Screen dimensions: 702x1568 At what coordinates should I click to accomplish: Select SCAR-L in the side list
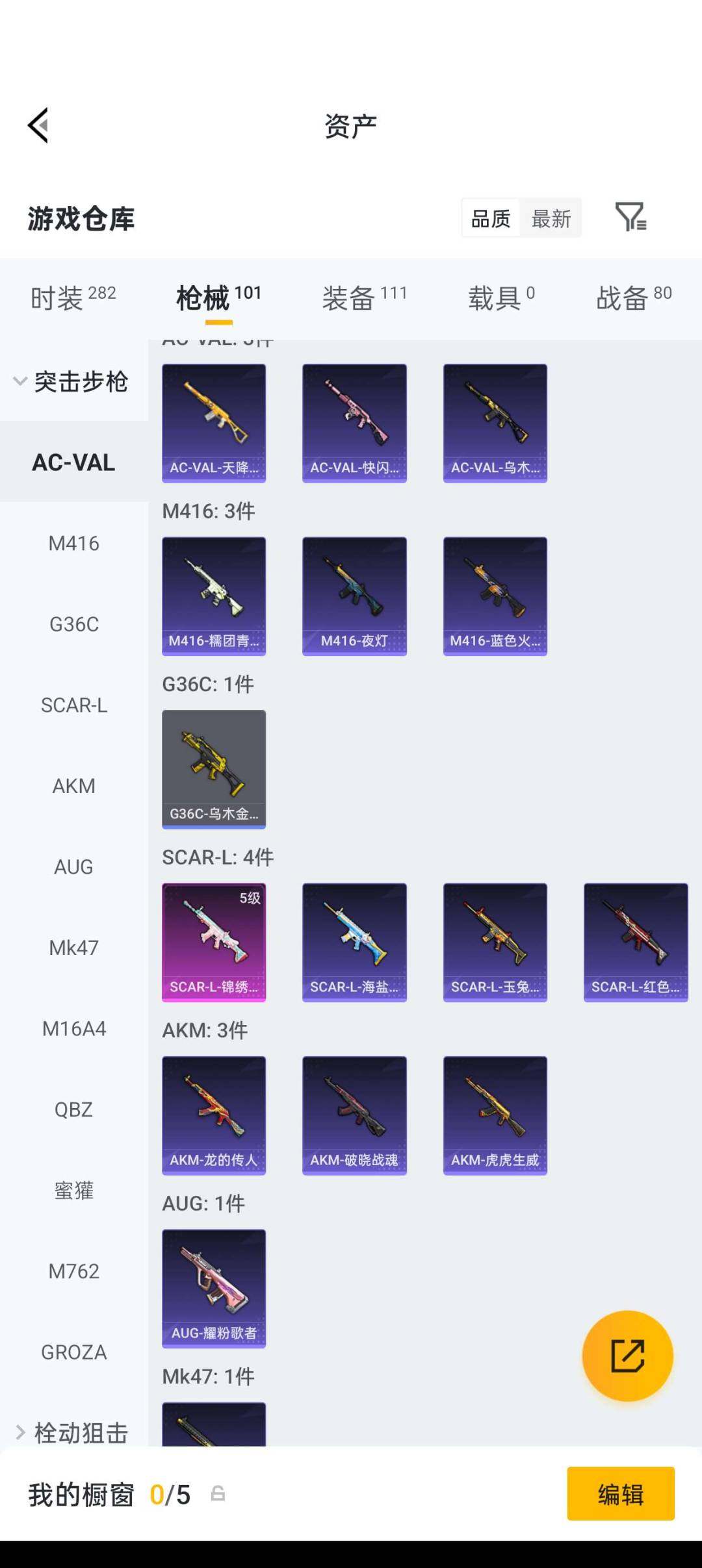coord(74,705)
